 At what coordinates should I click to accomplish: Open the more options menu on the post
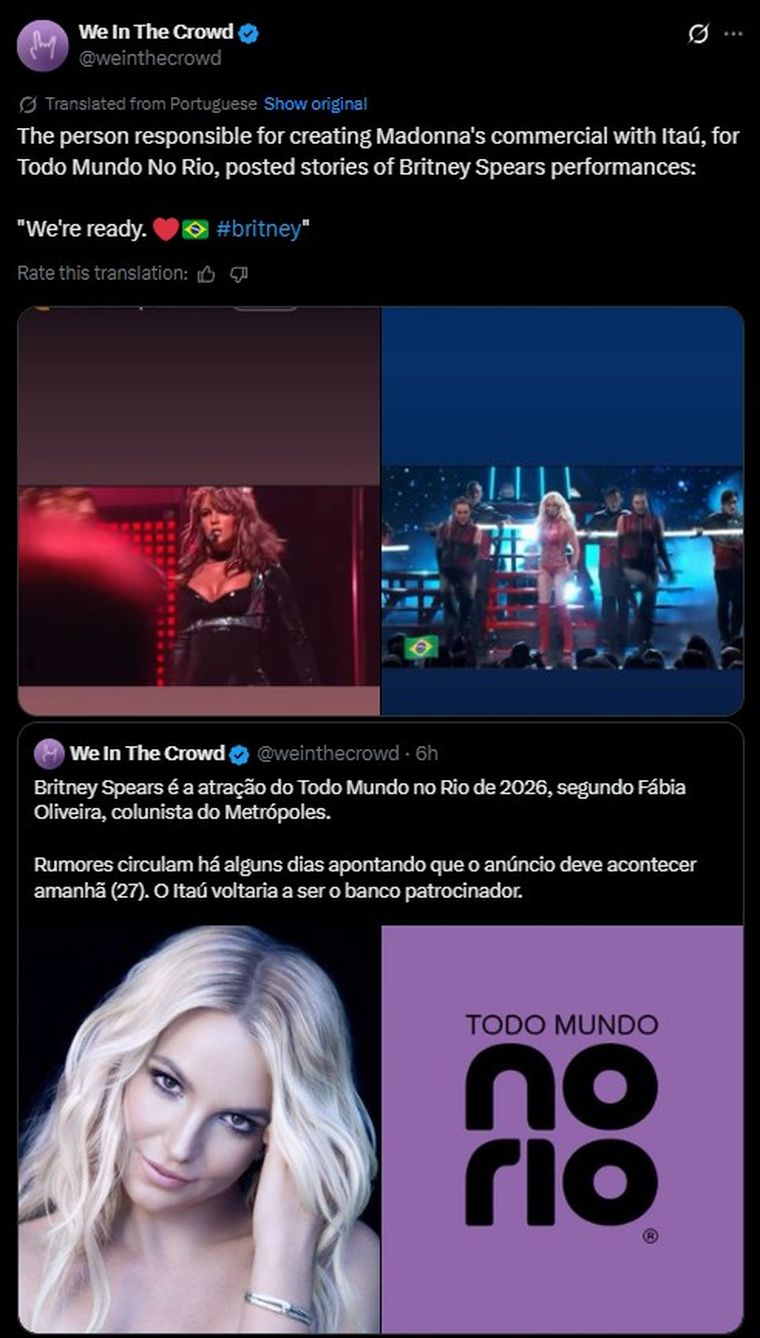coord(731,34)
